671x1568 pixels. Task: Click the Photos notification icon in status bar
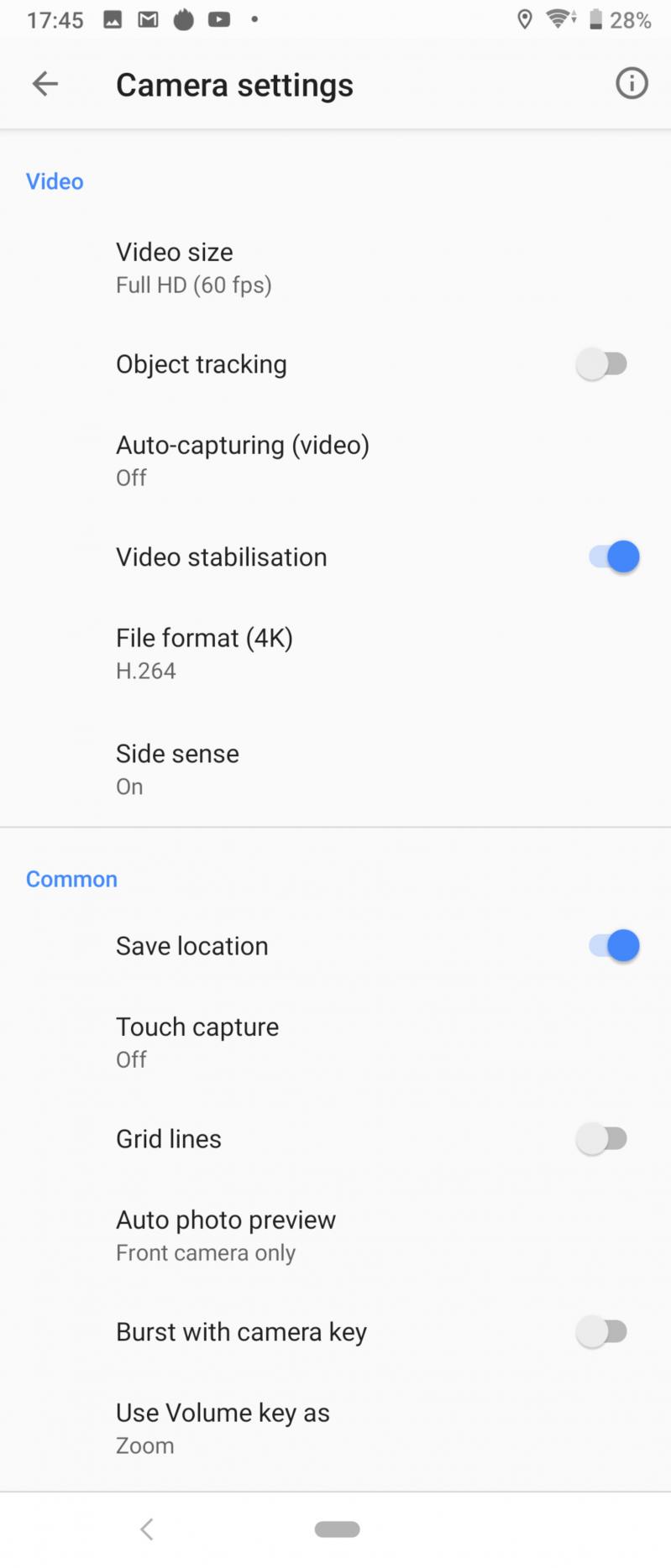[113, 18]
